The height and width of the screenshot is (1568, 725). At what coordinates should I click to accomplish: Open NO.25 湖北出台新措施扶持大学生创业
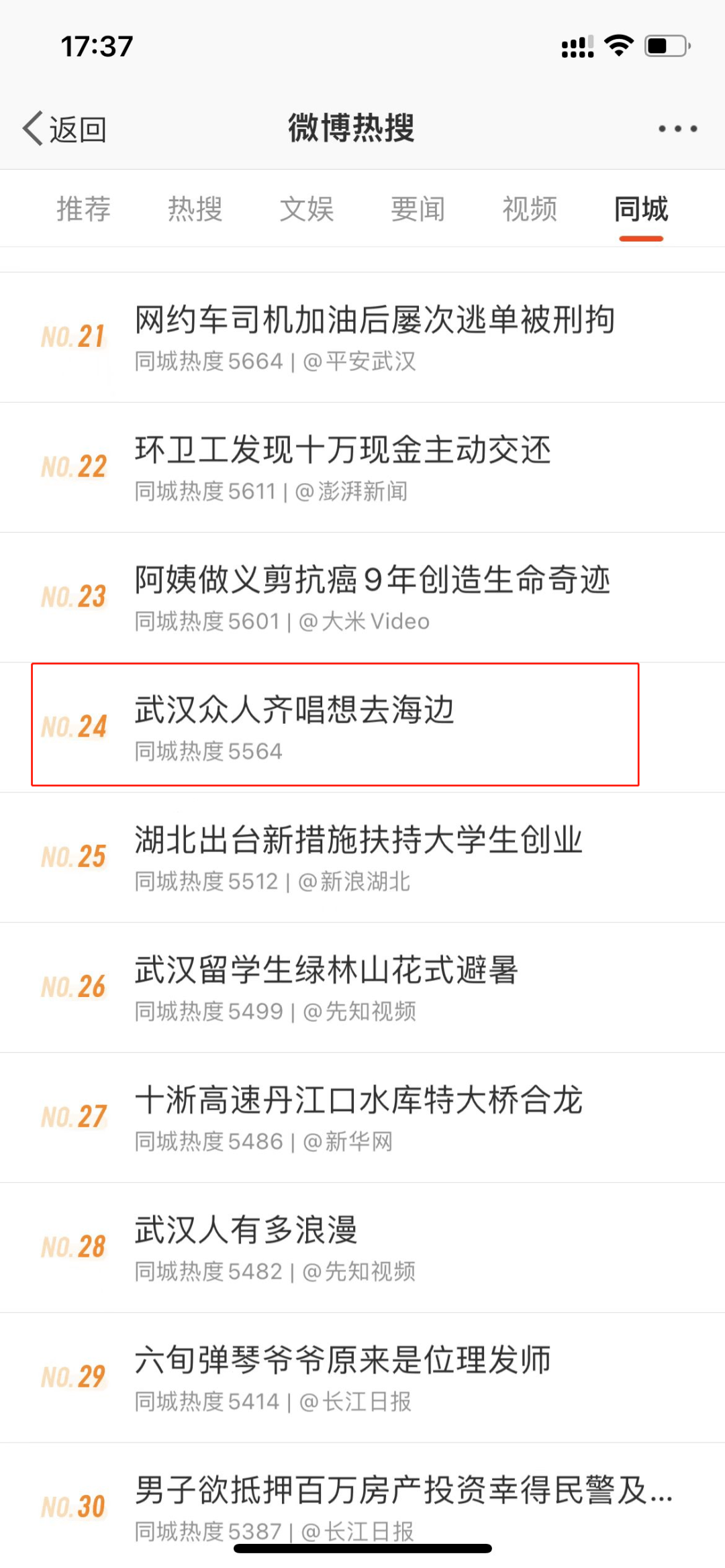[x=362, y=858]
